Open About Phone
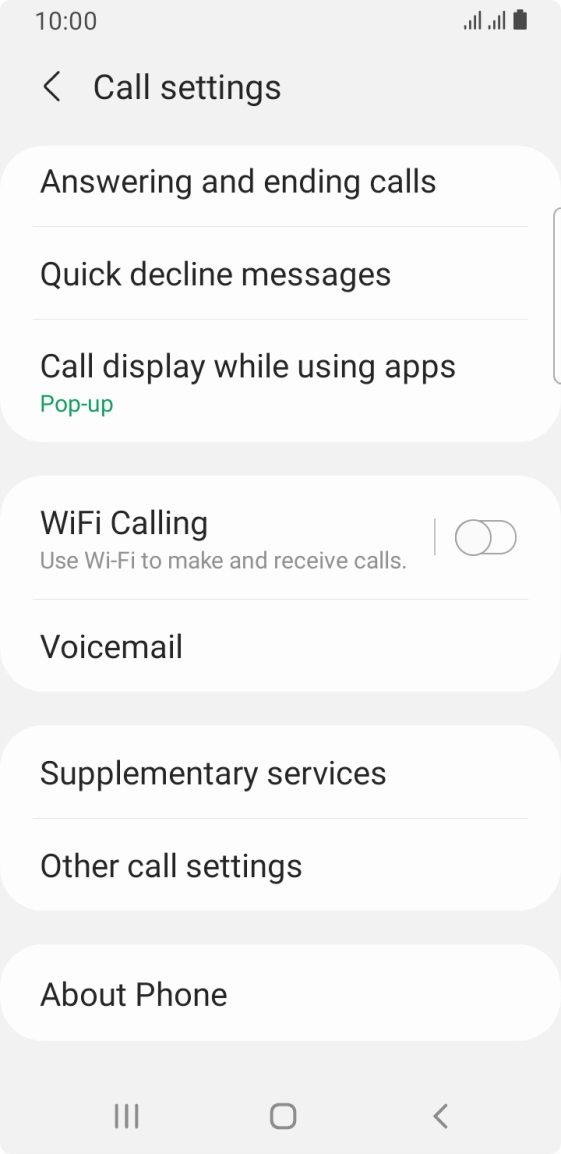The height and width of the screenshot is (1154, 561). [280, 994]
